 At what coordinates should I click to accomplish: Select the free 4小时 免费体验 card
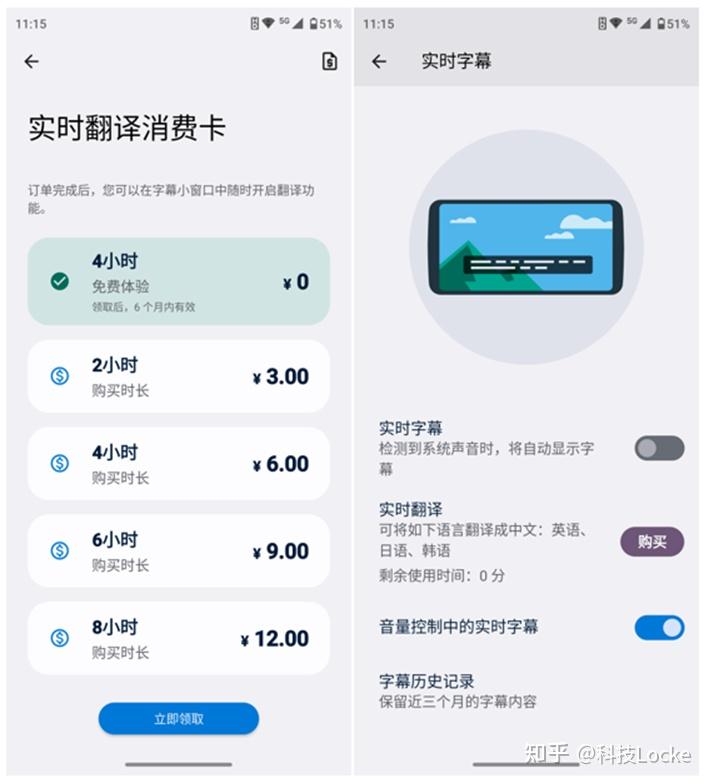point(178,281)
